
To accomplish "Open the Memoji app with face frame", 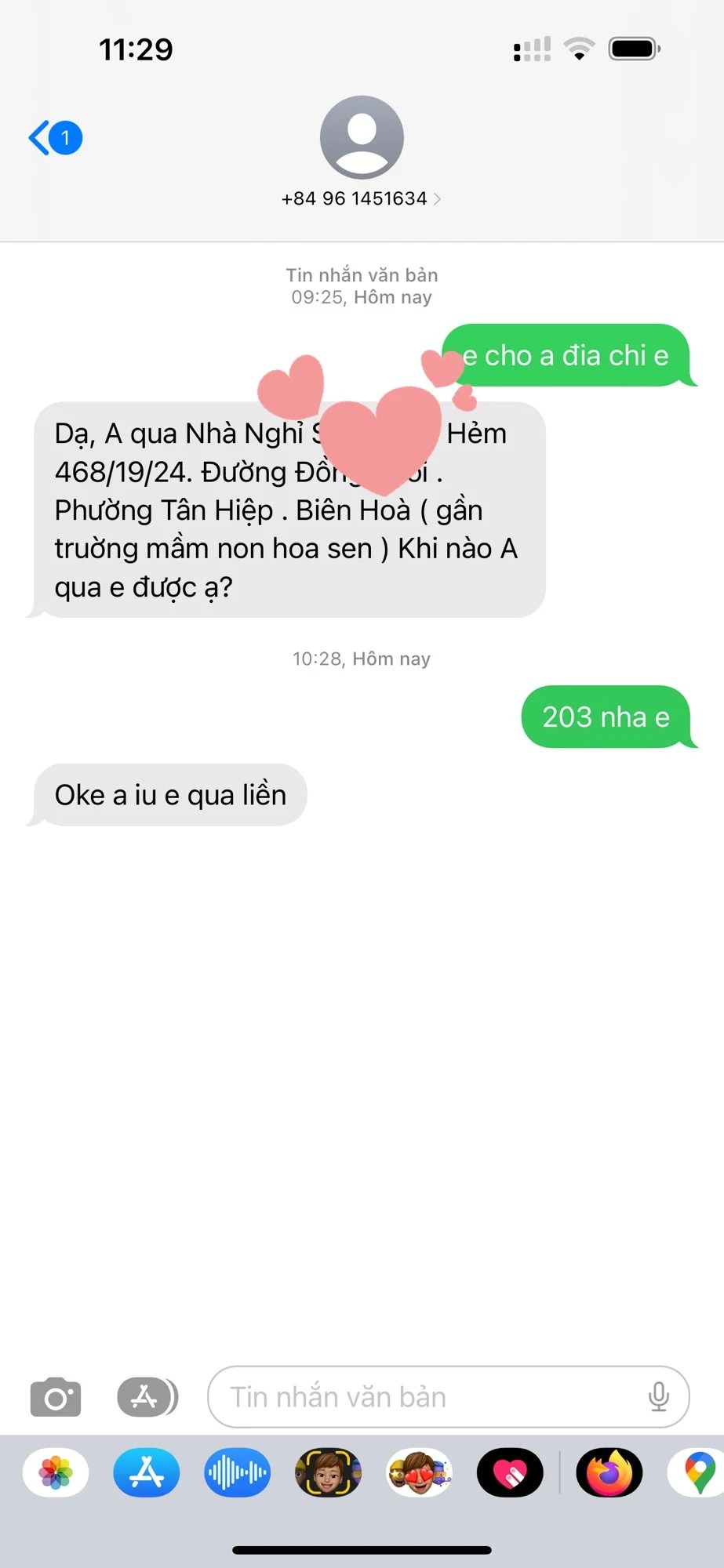I will pyautogui.click(x=328, y=1472).
